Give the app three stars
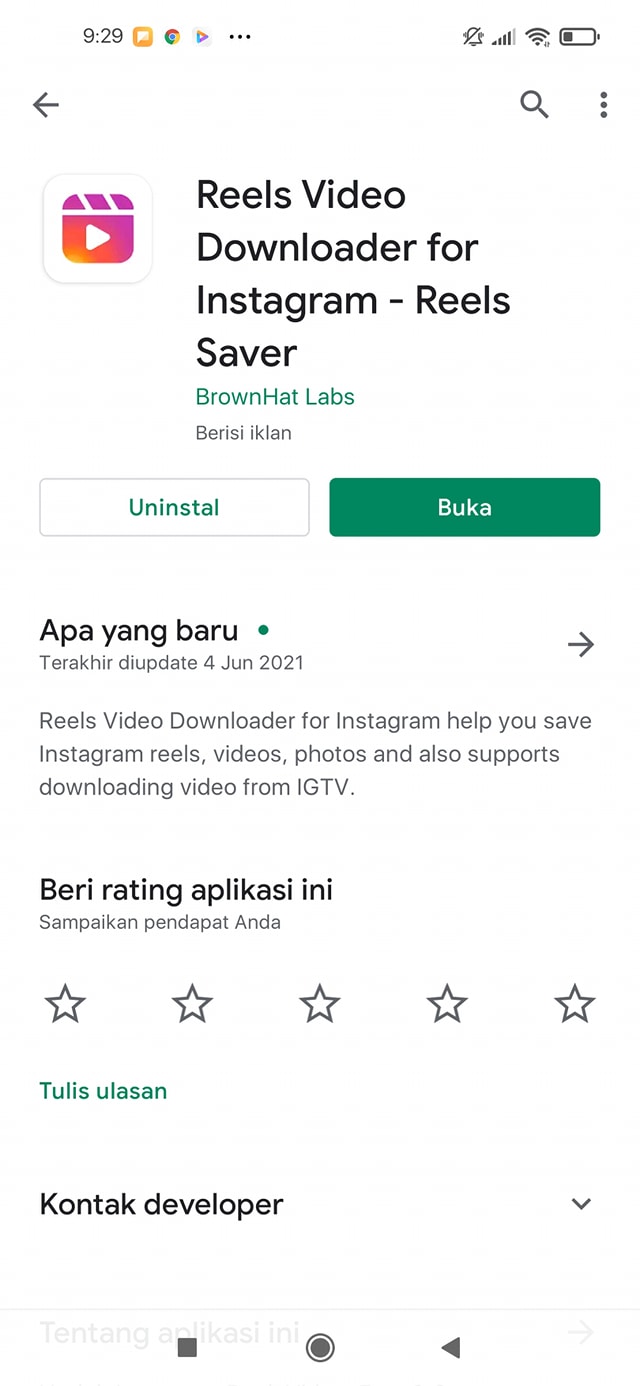Screen dimensions: 640x1386 coord(320,1003)
